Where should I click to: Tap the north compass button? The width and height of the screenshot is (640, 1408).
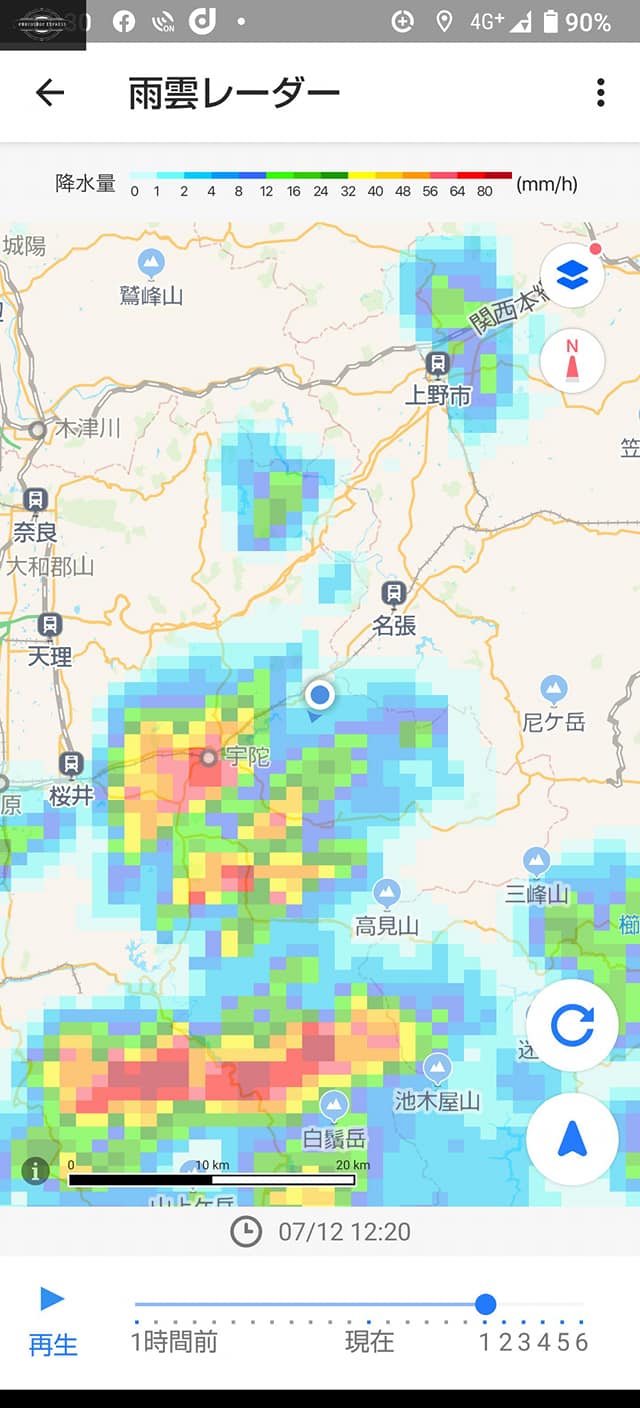tap(572, 359)
